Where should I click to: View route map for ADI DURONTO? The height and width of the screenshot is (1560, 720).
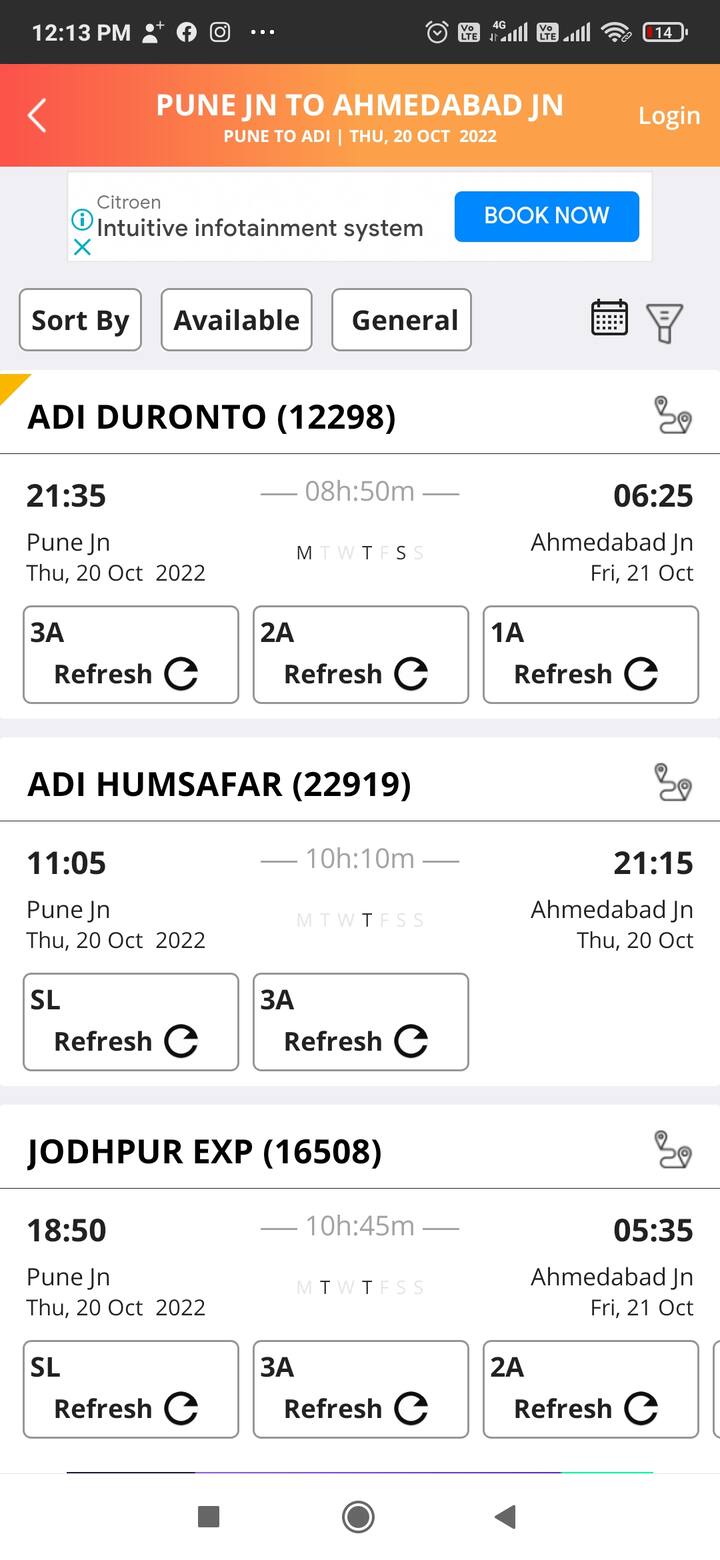(673, 415)
